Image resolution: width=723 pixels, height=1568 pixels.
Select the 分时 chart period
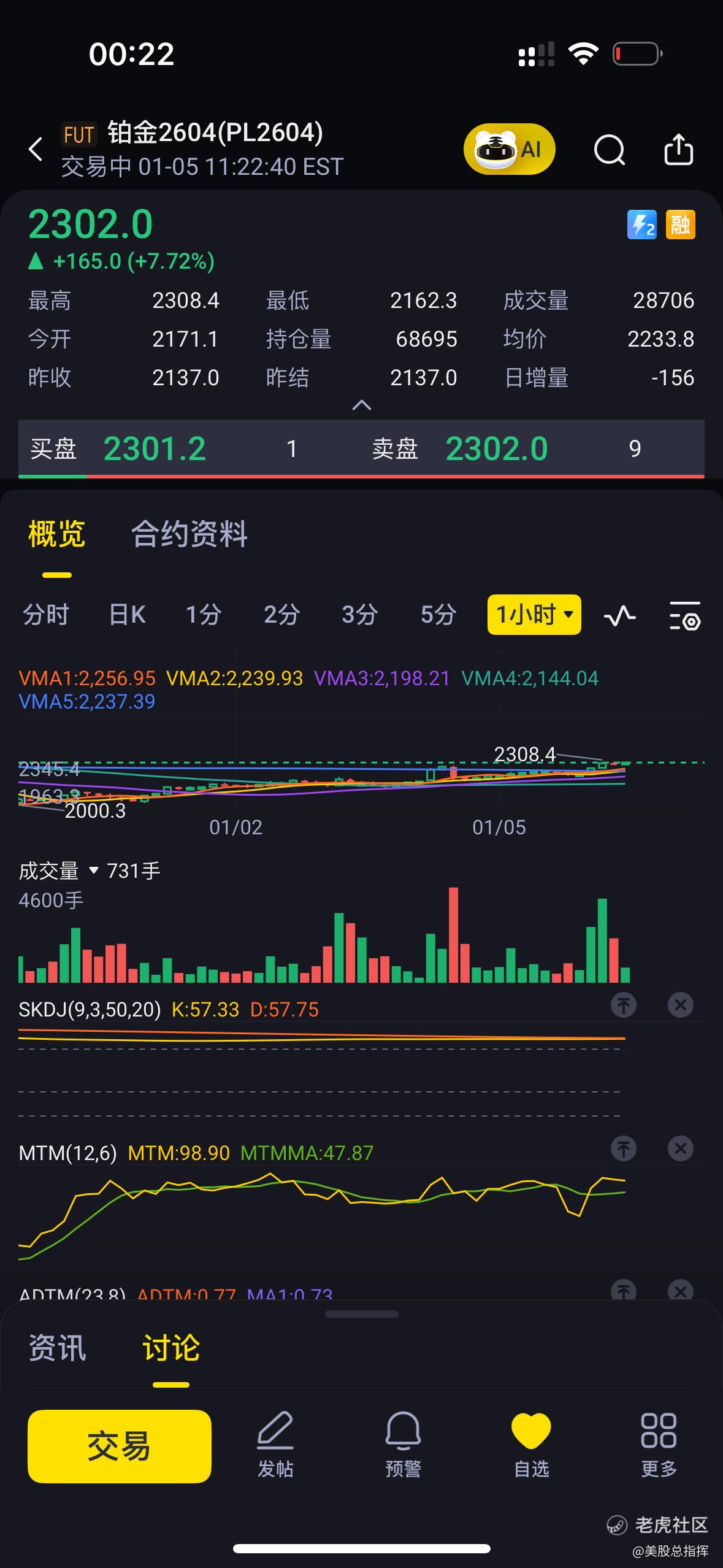tap(46, 614)
